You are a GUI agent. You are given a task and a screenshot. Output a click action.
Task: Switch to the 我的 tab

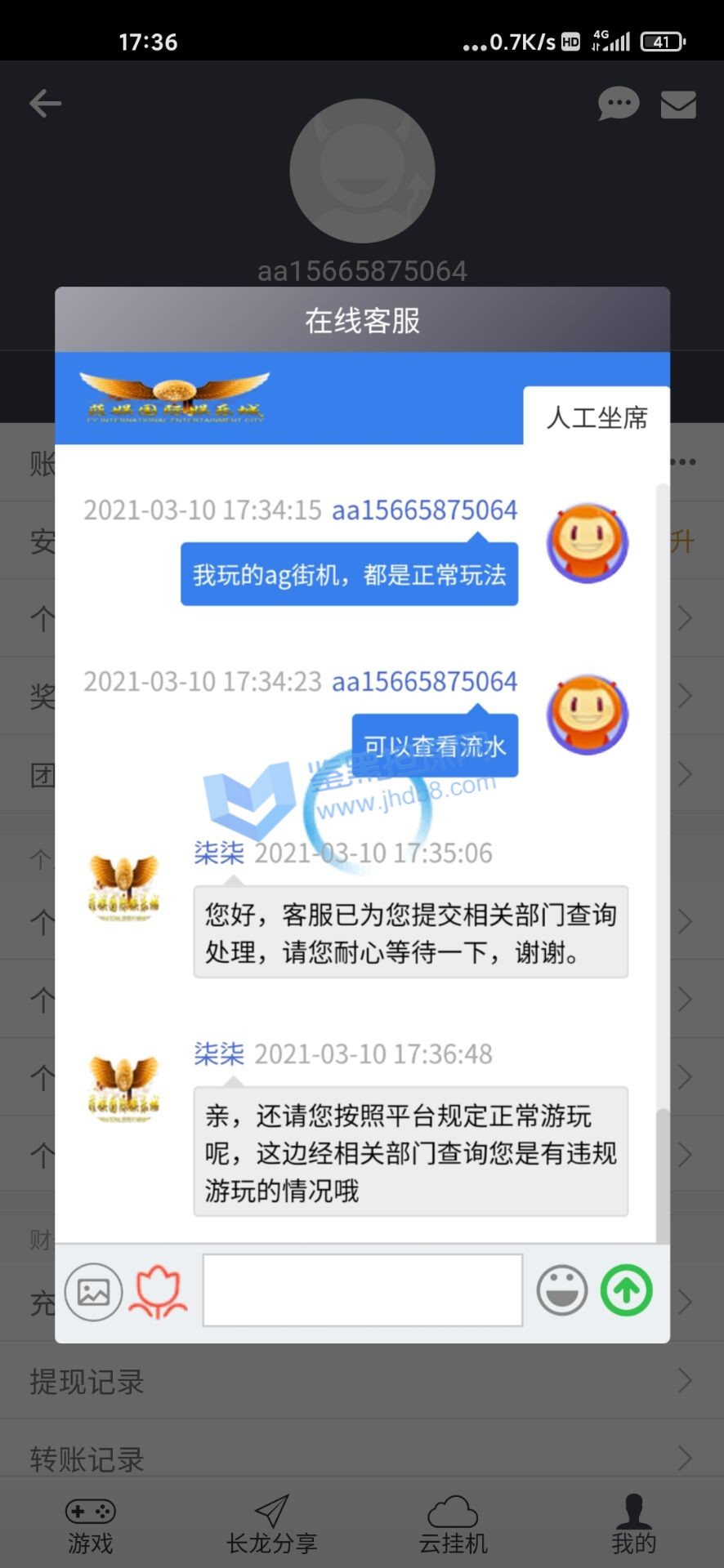[x=633, y=1524]
